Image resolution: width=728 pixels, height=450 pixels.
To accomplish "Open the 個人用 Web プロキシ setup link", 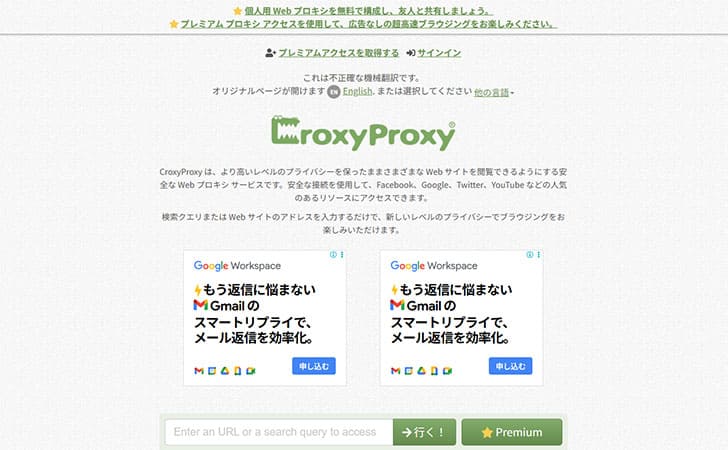I will [364, 8].
